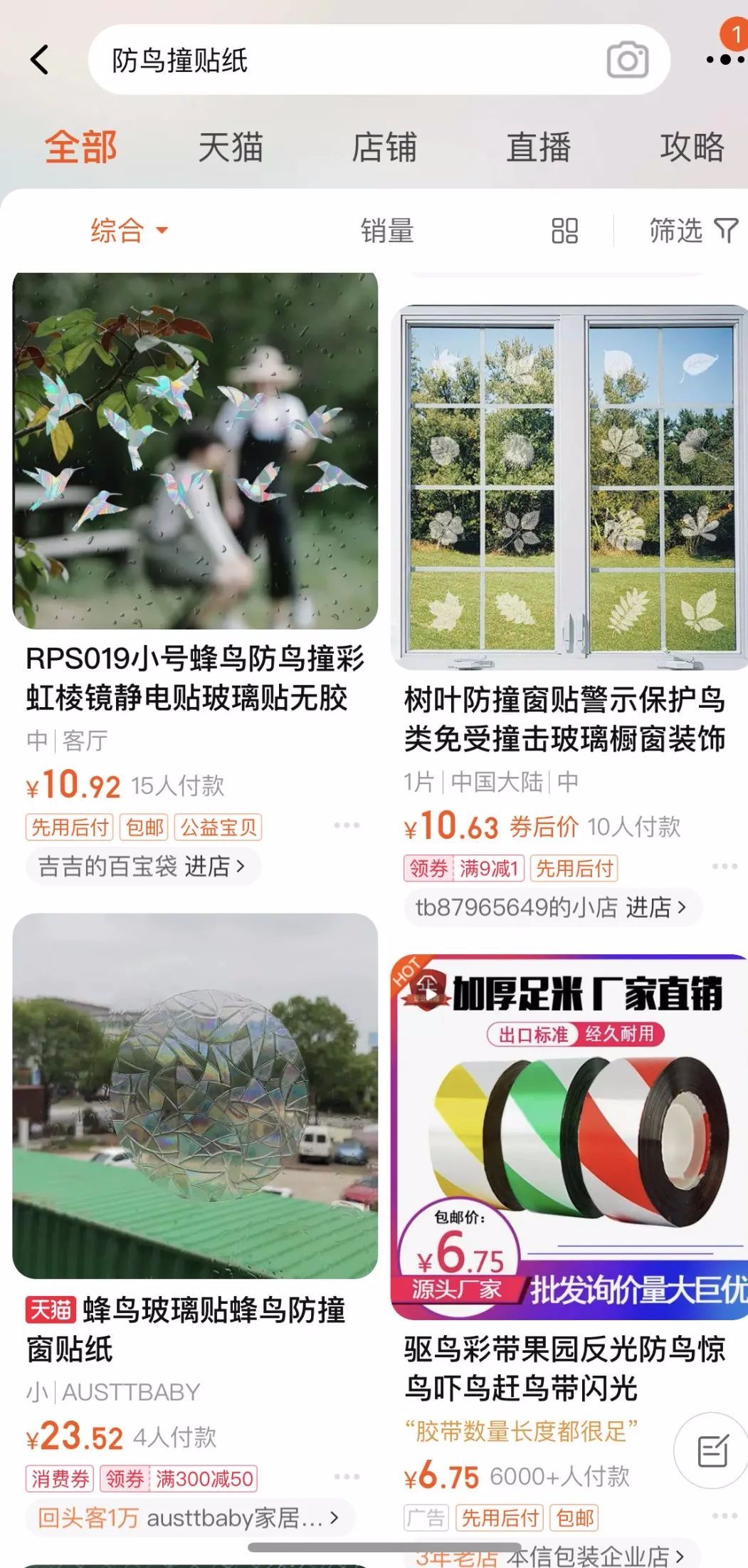Open the 筛选 filter panel
The height and width of the screenshot is (1568, 748).
[692, 231]
